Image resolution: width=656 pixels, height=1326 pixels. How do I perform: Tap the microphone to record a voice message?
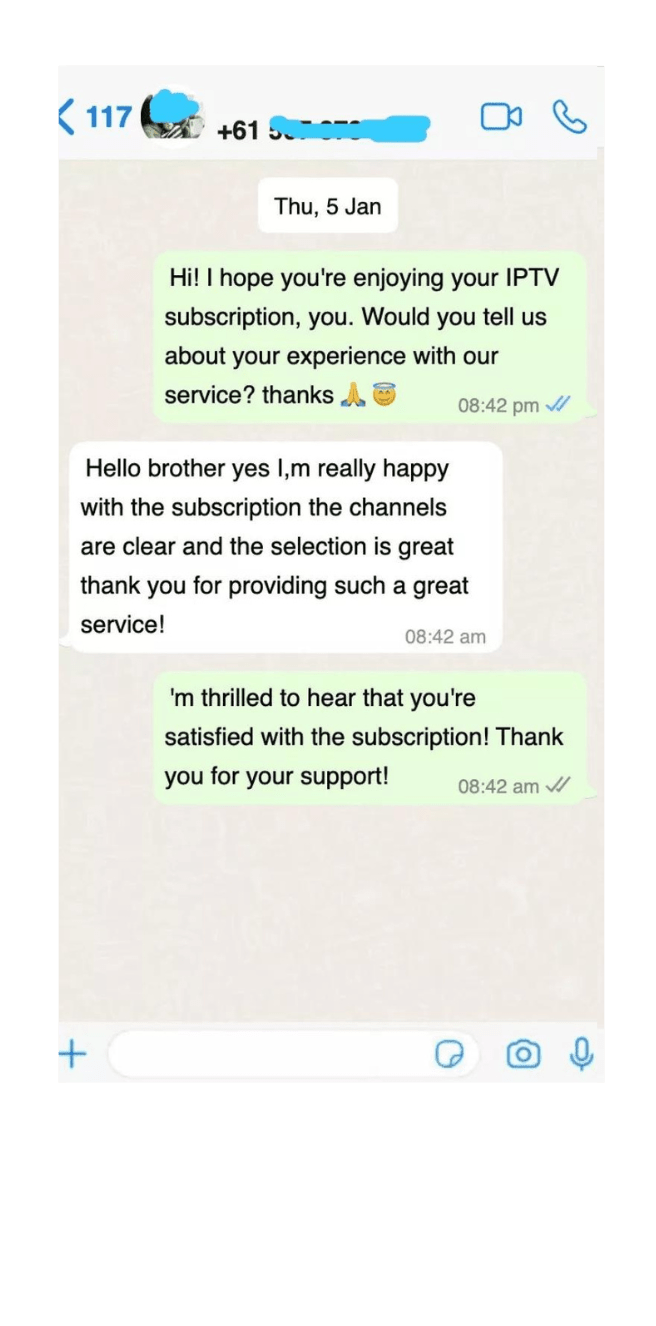tap(582, 1053)
